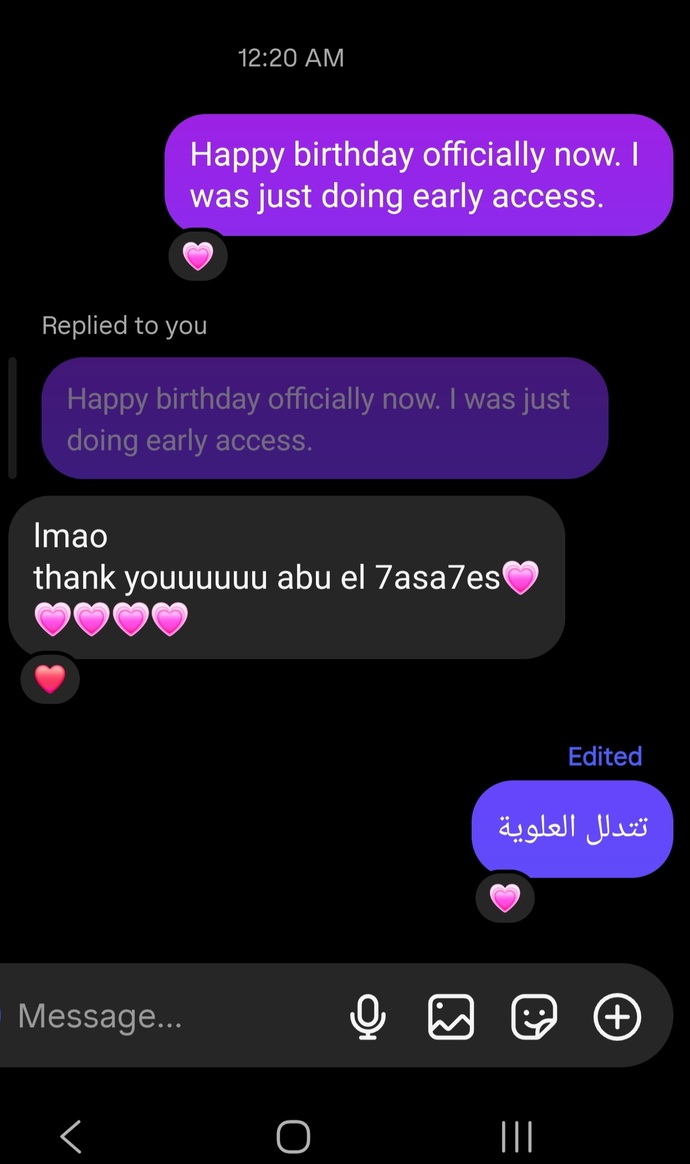Open the recent apps overview

tap(516, 1136)
